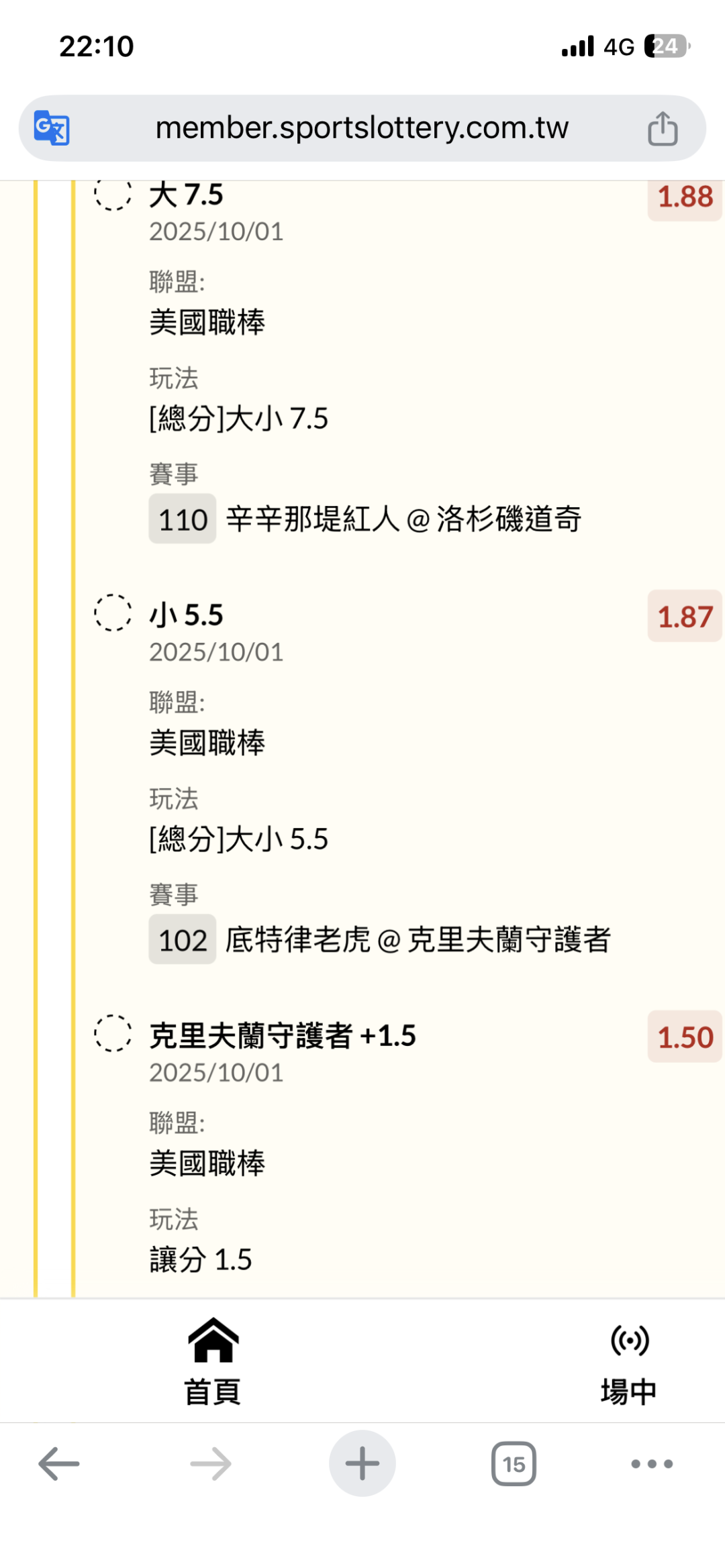This screenshot has height=1568, width=725.
Task: Tap the address bar showing member.sportslottery.com.tw
Action: click(362, 127)
